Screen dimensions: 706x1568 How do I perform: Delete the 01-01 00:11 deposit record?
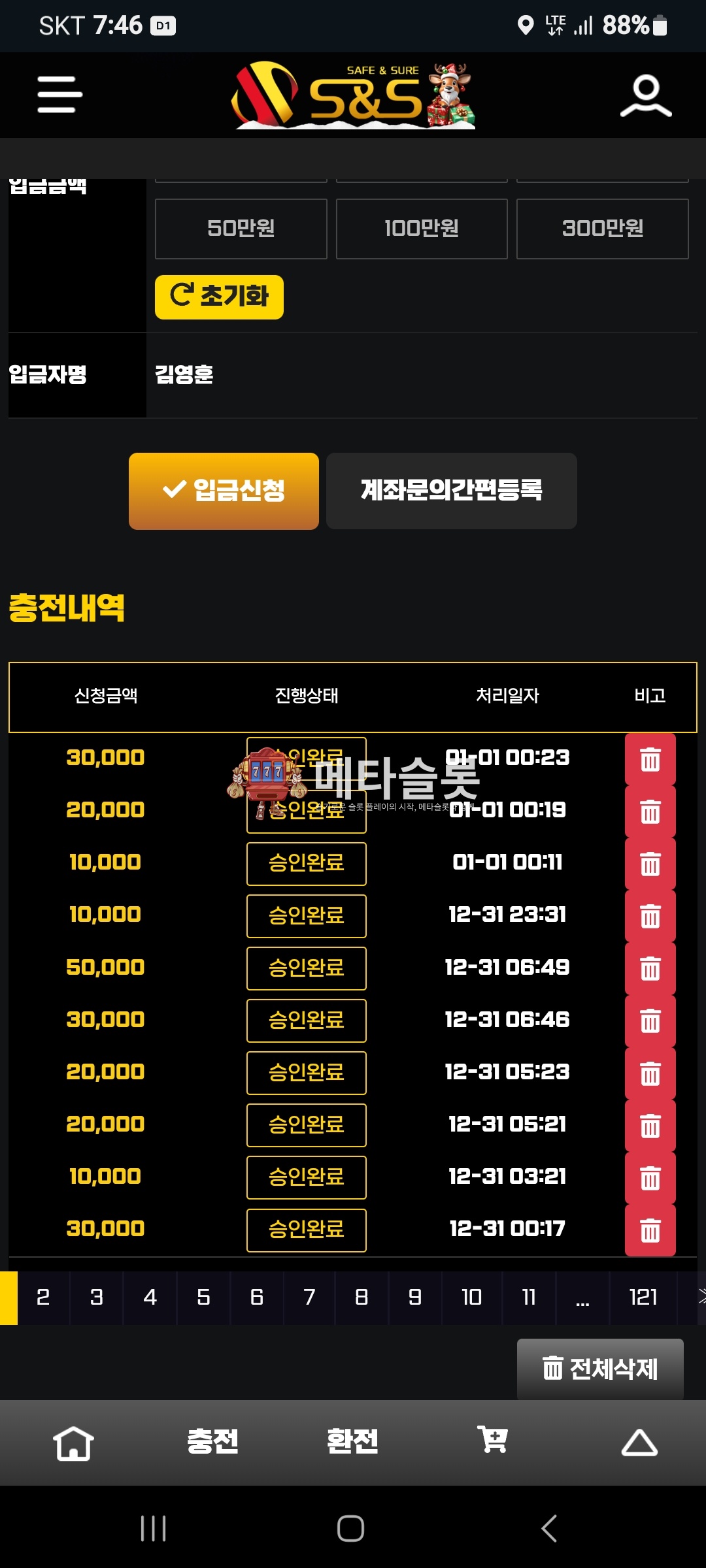650,864
